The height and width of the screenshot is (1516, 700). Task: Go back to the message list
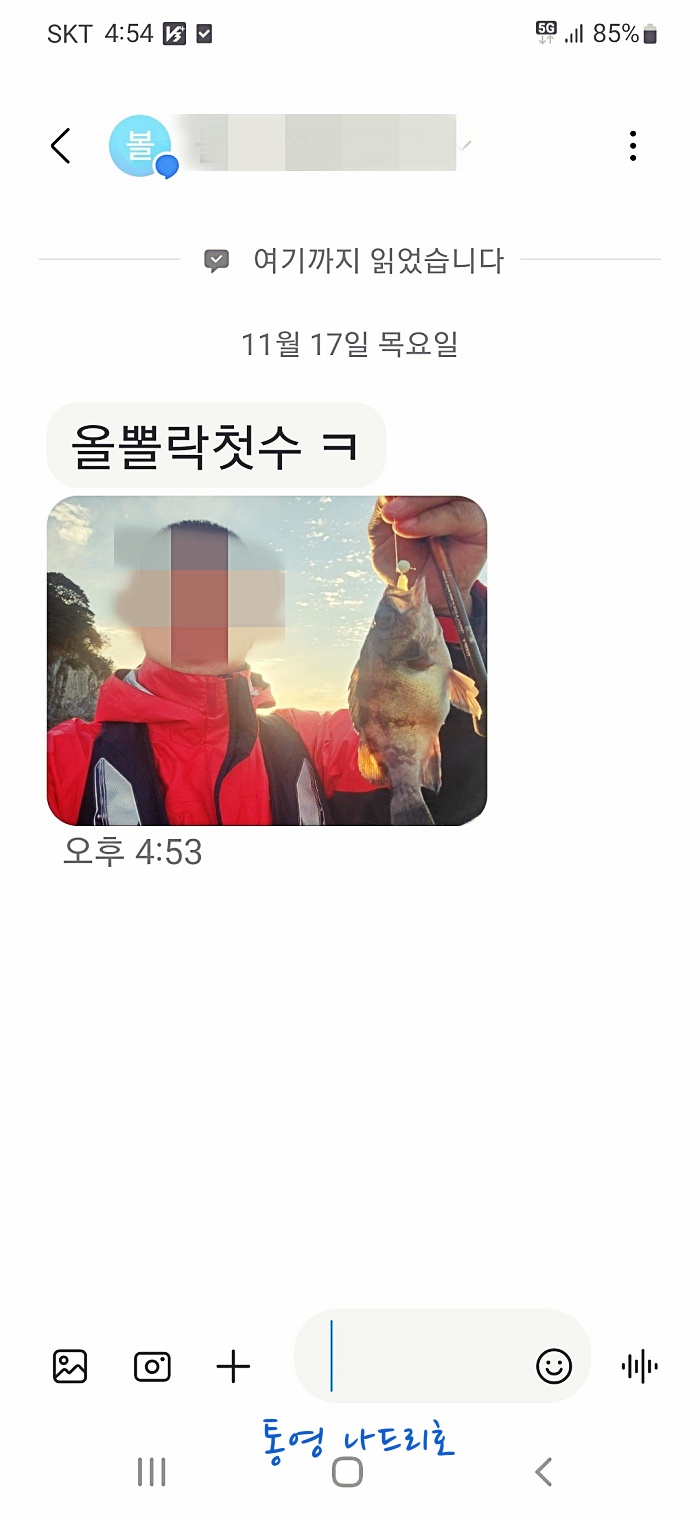tap(61, 146)
